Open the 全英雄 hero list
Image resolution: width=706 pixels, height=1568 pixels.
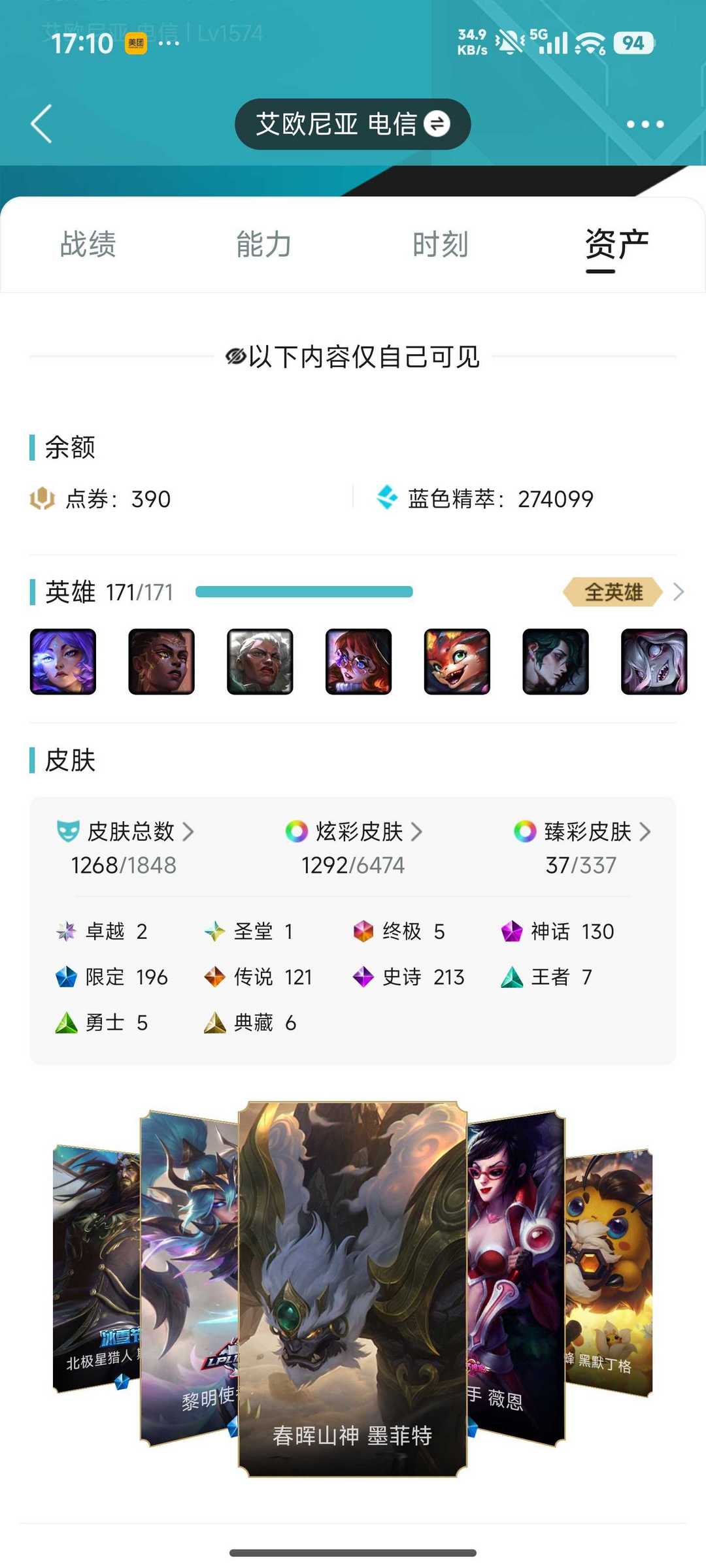tap(622, 592)
